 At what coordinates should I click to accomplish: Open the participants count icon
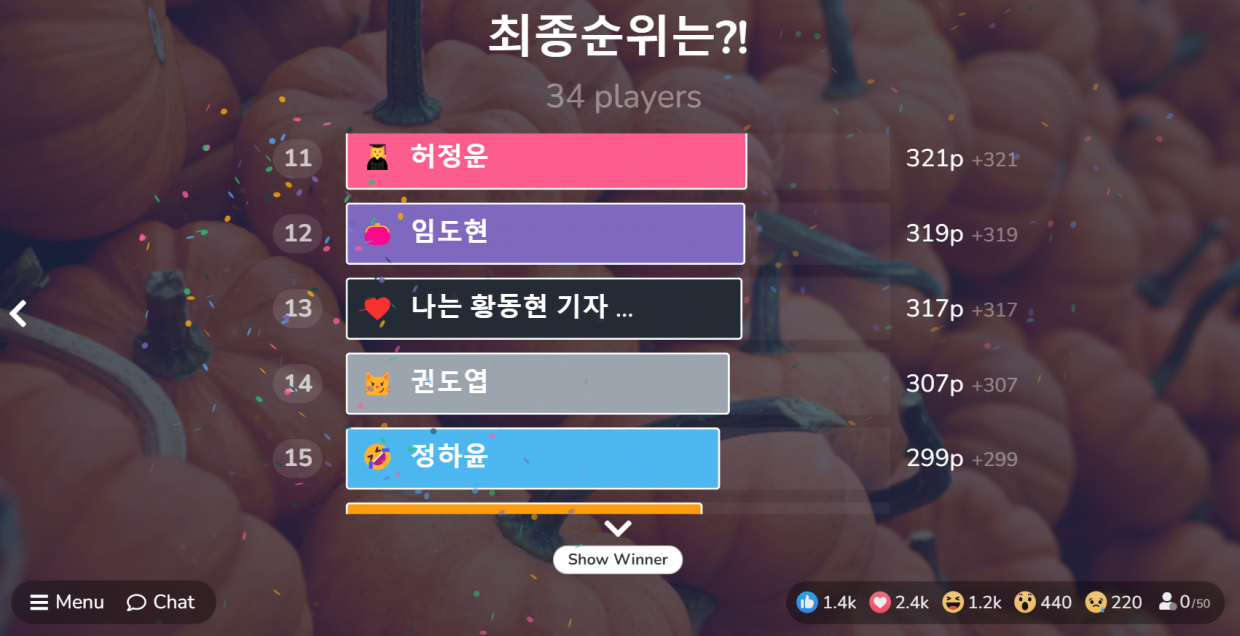pos(1168,602)
